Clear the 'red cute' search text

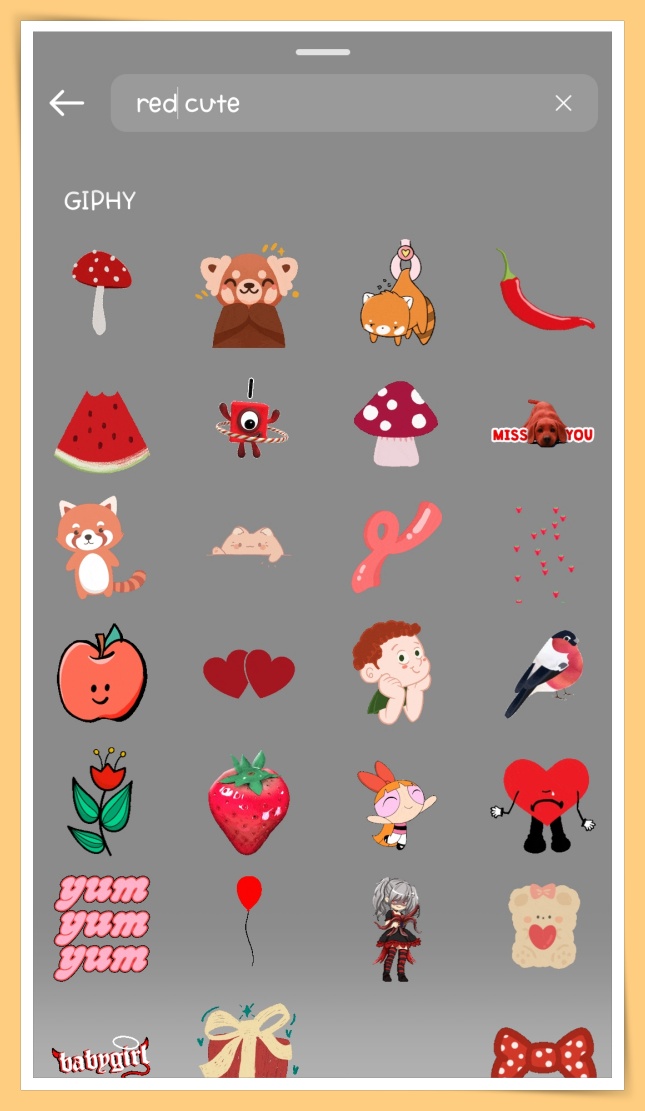563,103
